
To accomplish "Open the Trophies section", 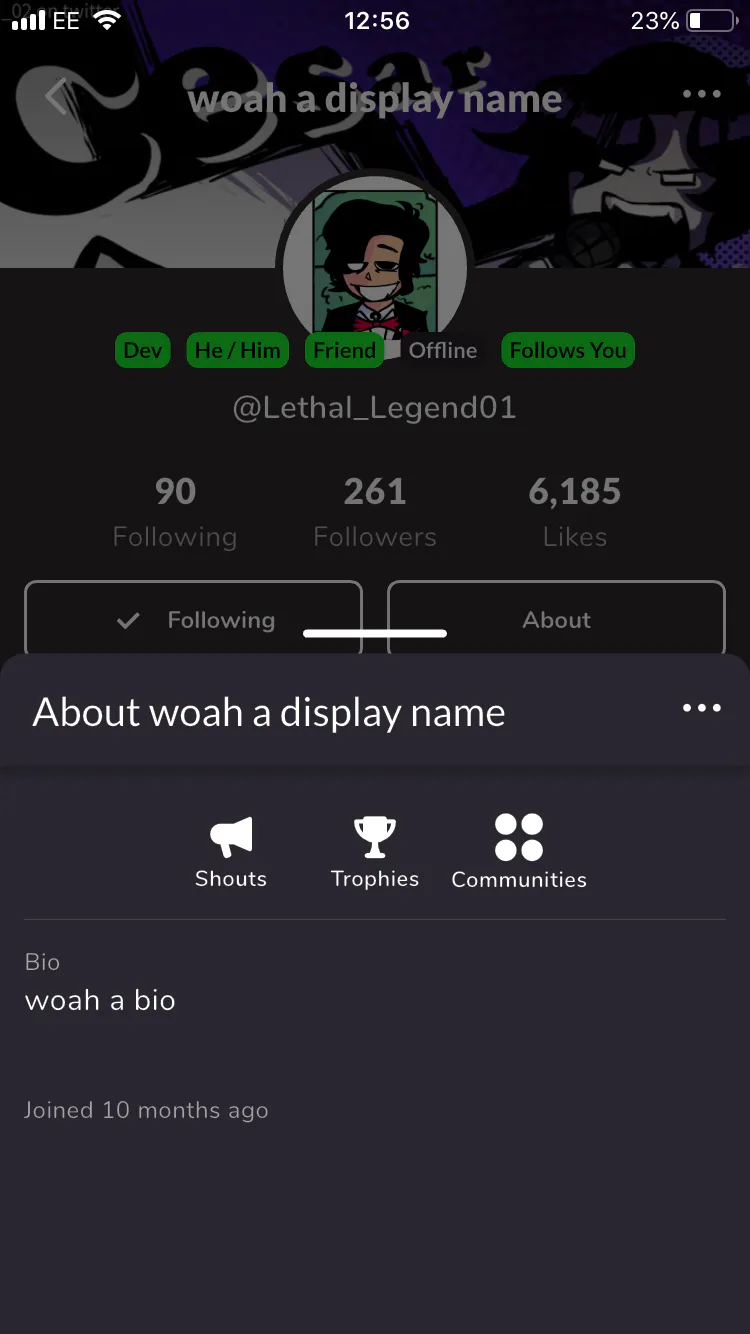I will 375,852.
